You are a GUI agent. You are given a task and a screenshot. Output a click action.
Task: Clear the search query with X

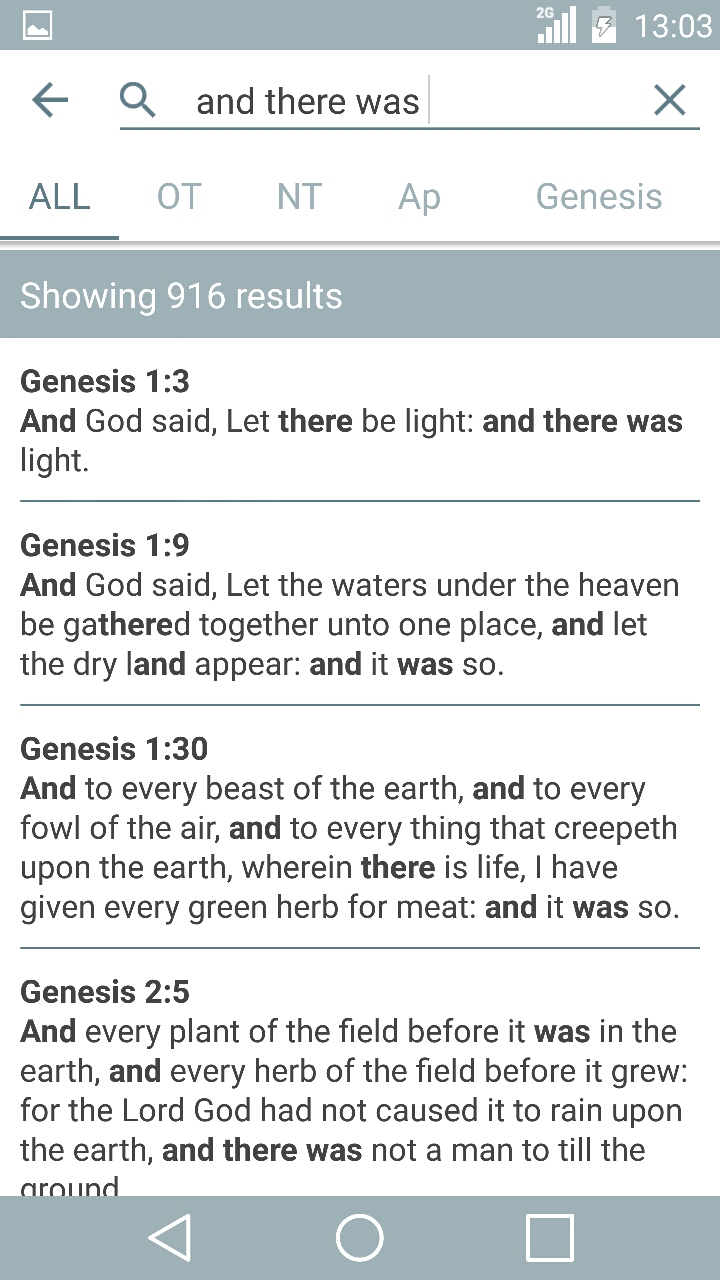669,100
